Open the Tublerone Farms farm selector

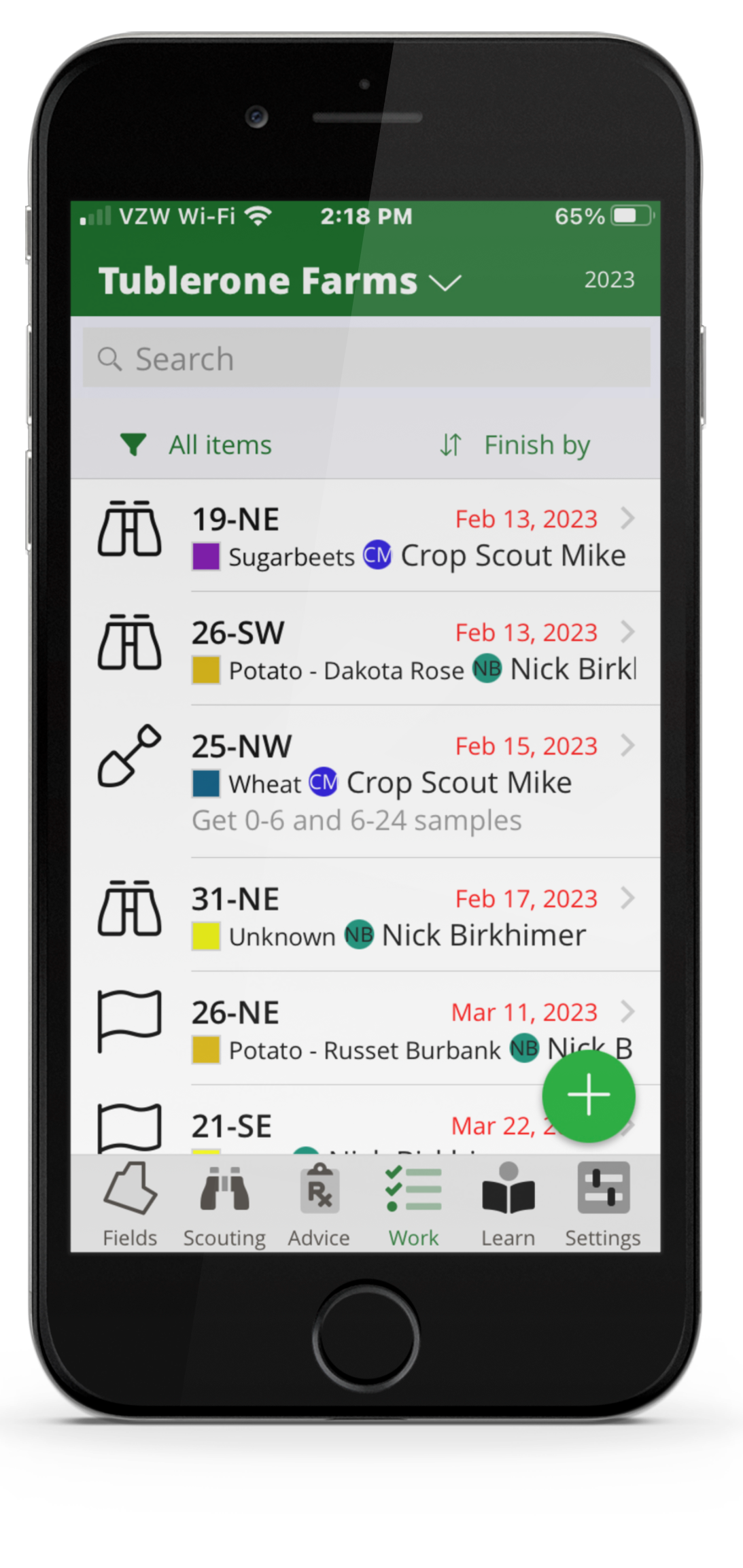(x=279, y=281)
